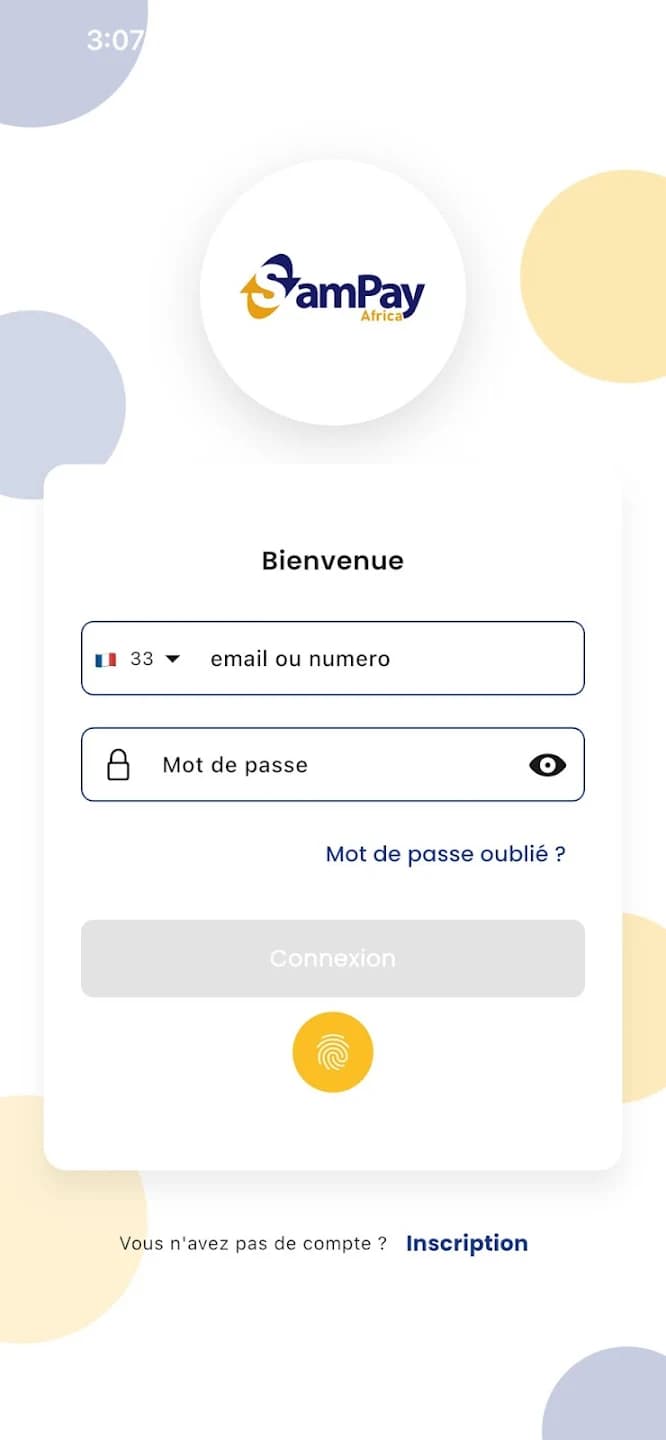Log in with the fingerprint button

[333, 1052]
